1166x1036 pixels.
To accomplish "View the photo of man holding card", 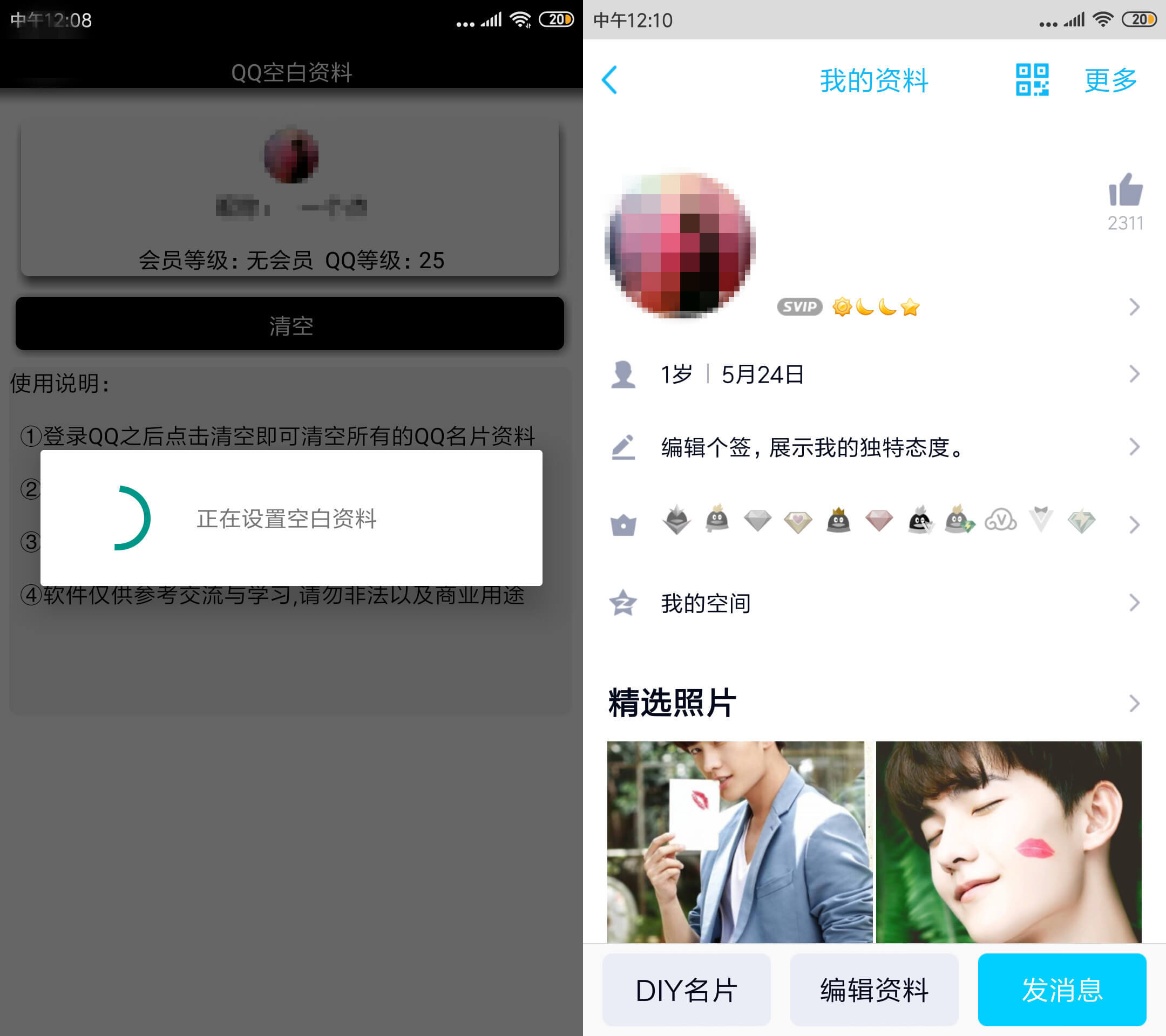I will click(738, 841).
